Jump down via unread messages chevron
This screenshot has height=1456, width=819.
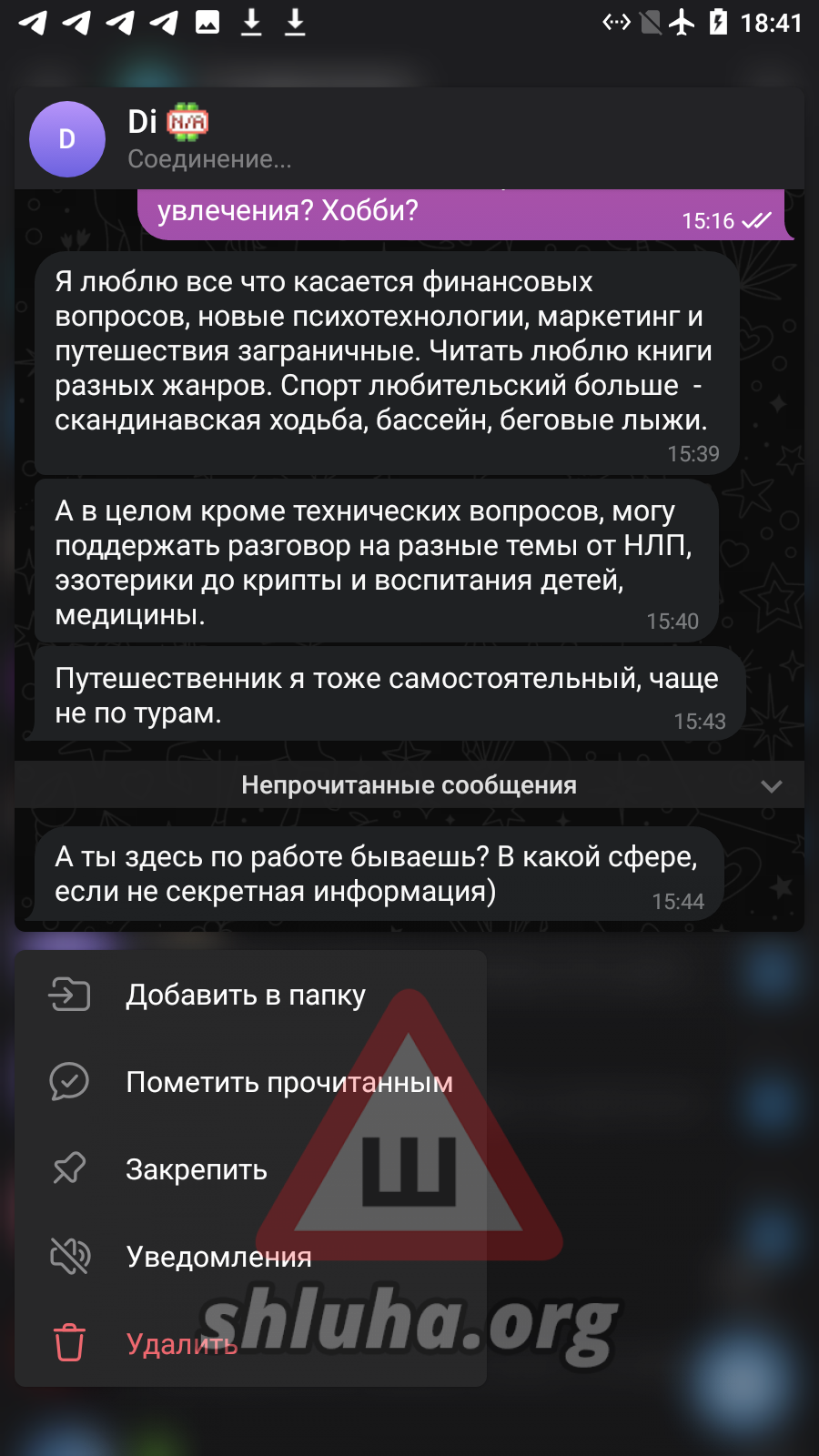point(771,785)
